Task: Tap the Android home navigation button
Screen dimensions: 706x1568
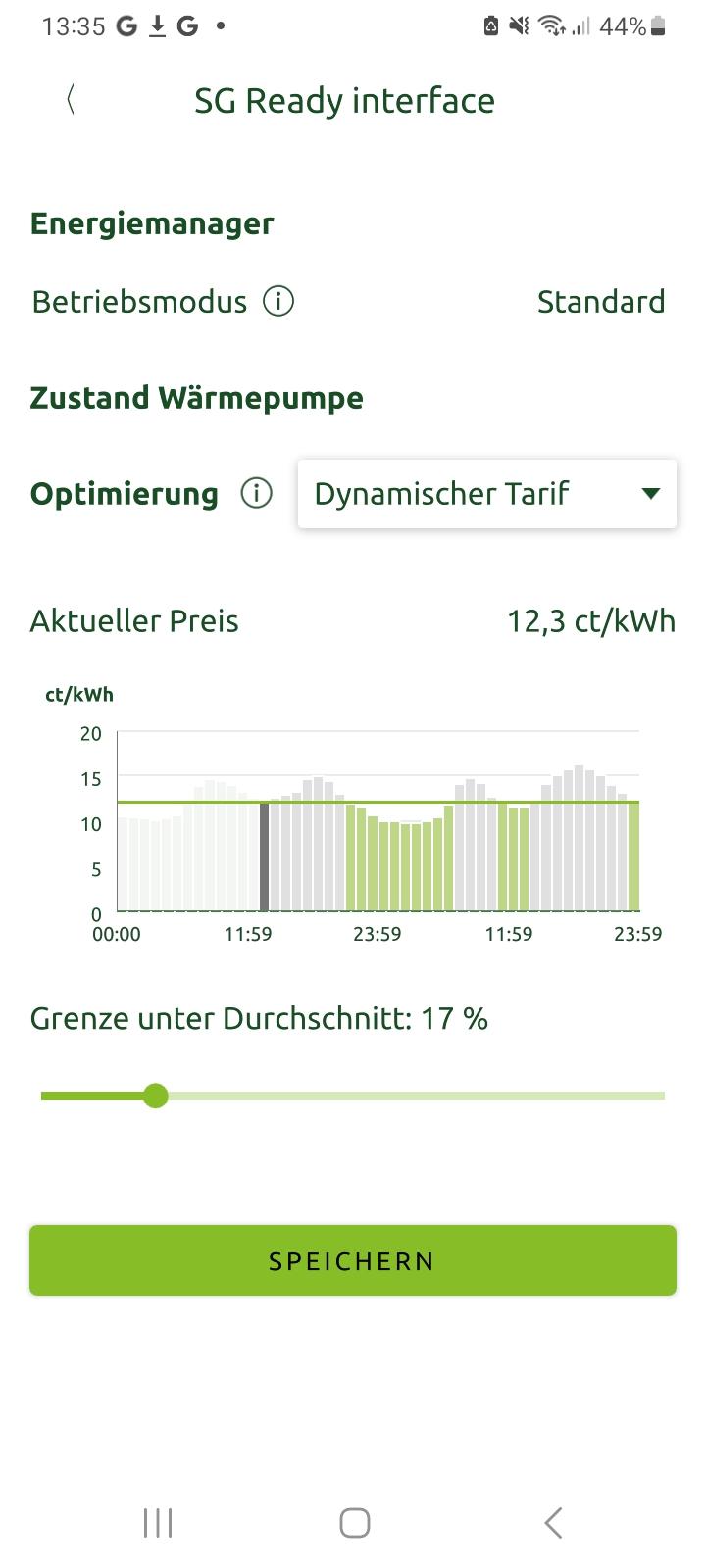Action: pyautogui.click(x=353, y=1522)
